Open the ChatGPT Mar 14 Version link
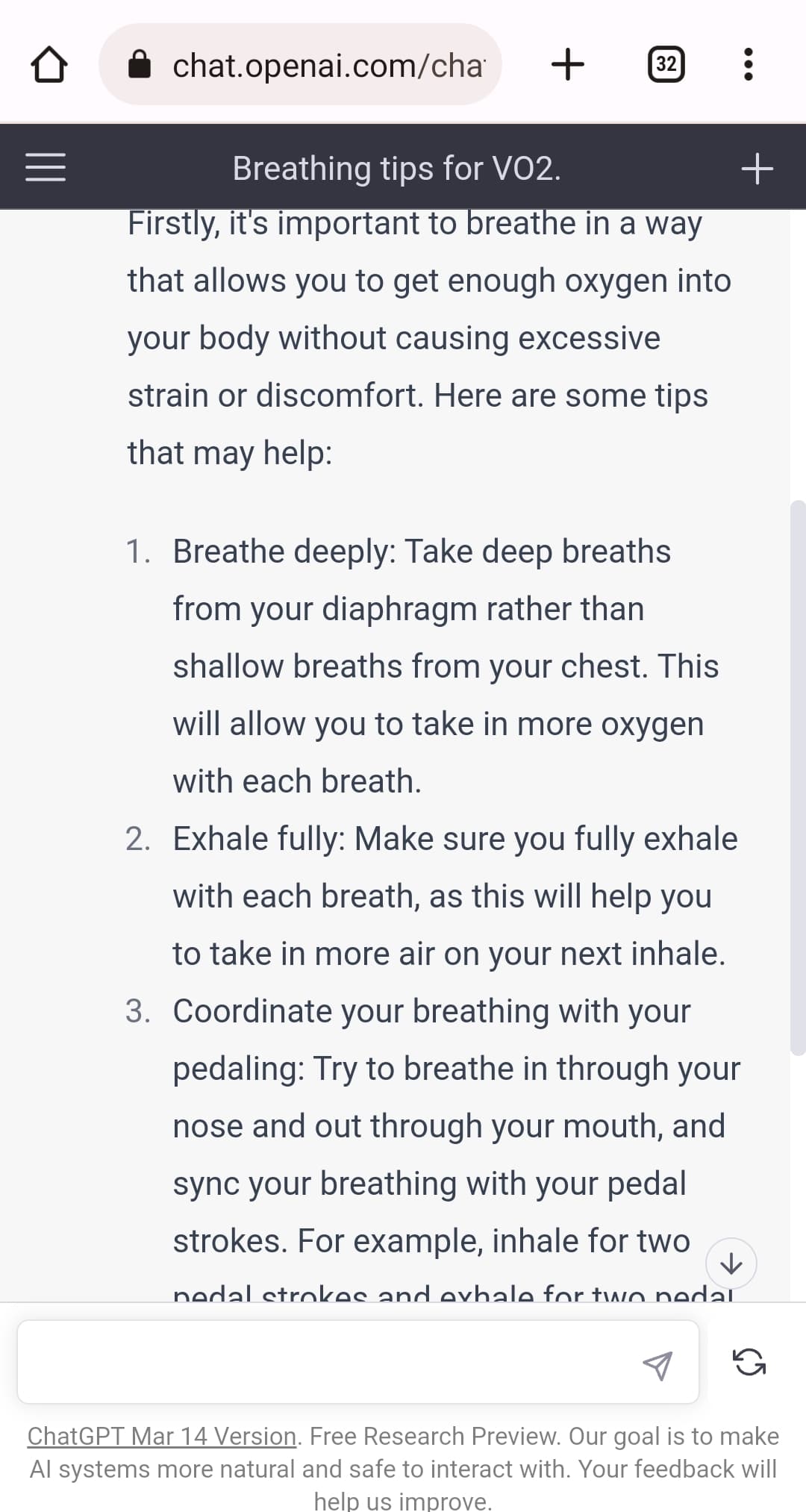 coord(162,1436)
